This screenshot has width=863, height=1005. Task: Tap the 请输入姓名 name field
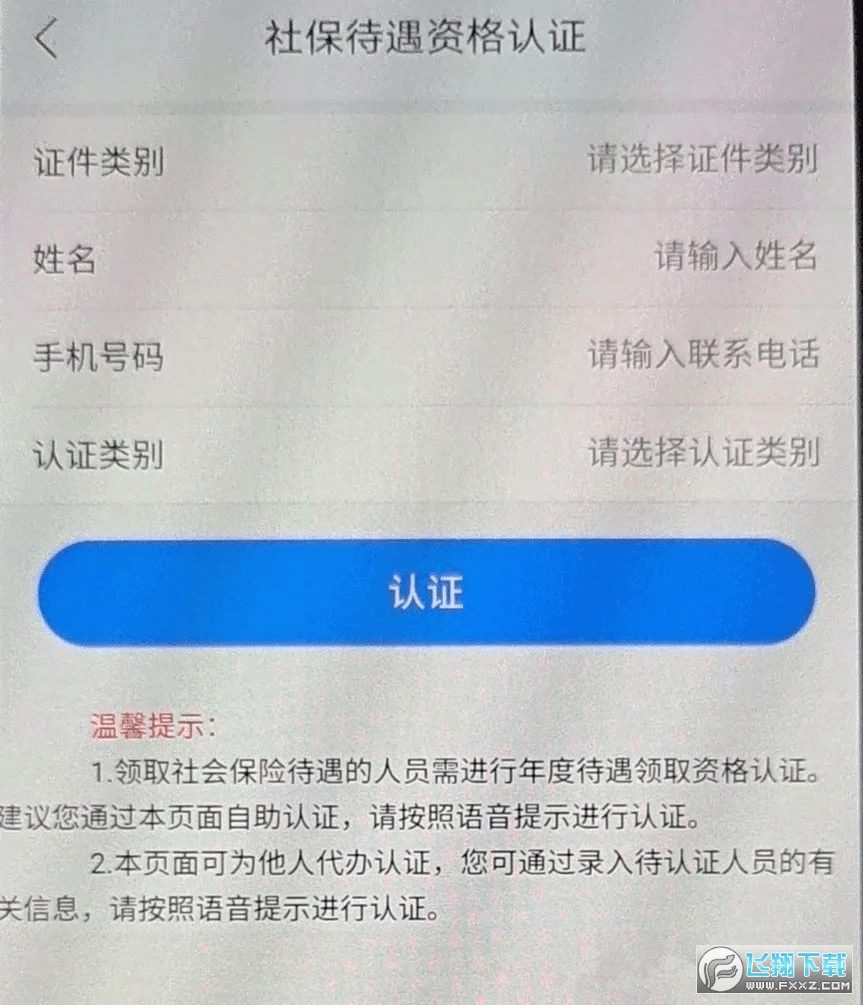[x=735, y=257]
